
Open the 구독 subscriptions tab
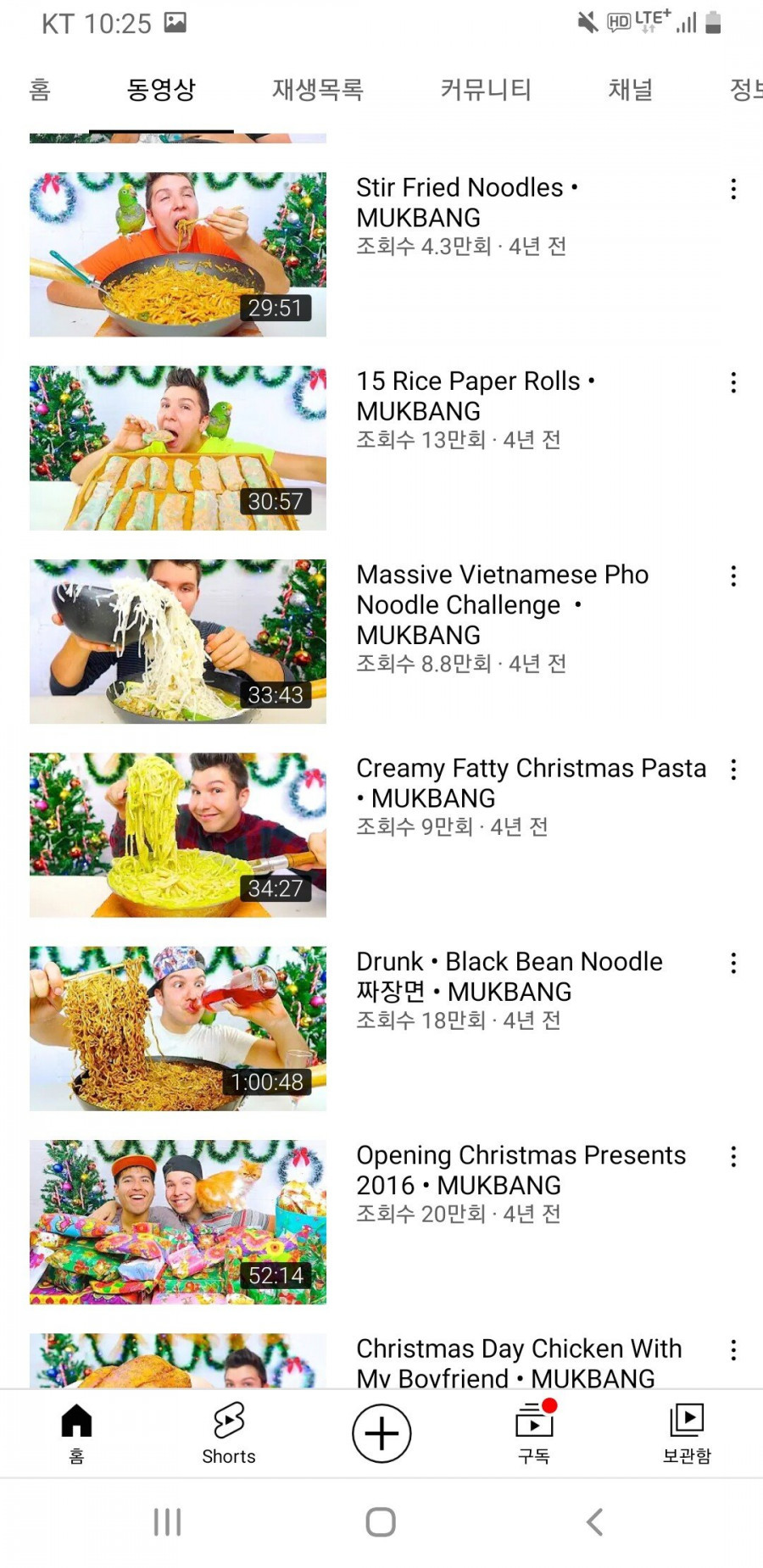(x=534, y=1434)
